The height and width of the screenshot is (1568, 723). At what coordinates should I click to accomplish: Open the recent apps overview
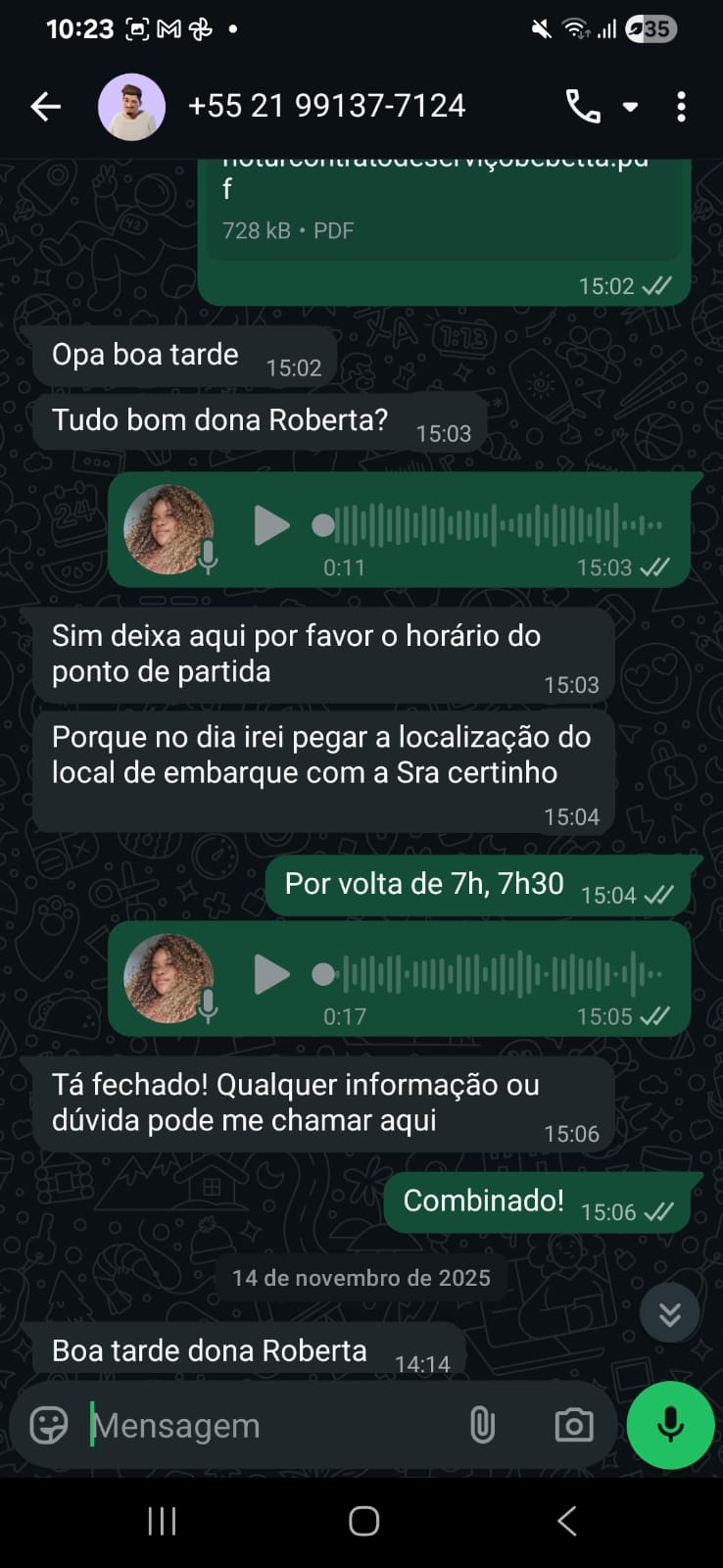pyautogui.click(x=162, y=1521)
